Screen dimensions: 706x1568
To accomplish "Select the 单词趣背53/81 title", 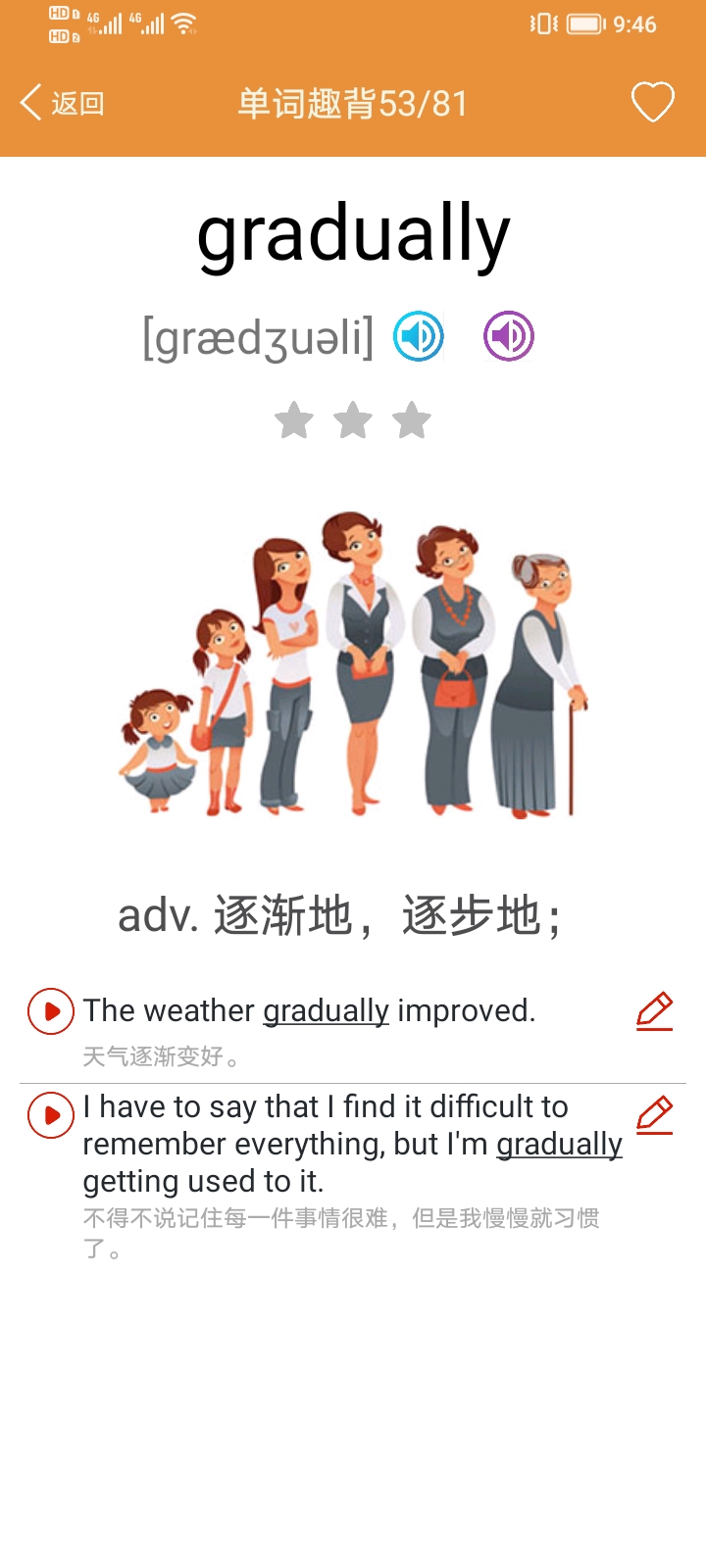I will pos(353,101).
